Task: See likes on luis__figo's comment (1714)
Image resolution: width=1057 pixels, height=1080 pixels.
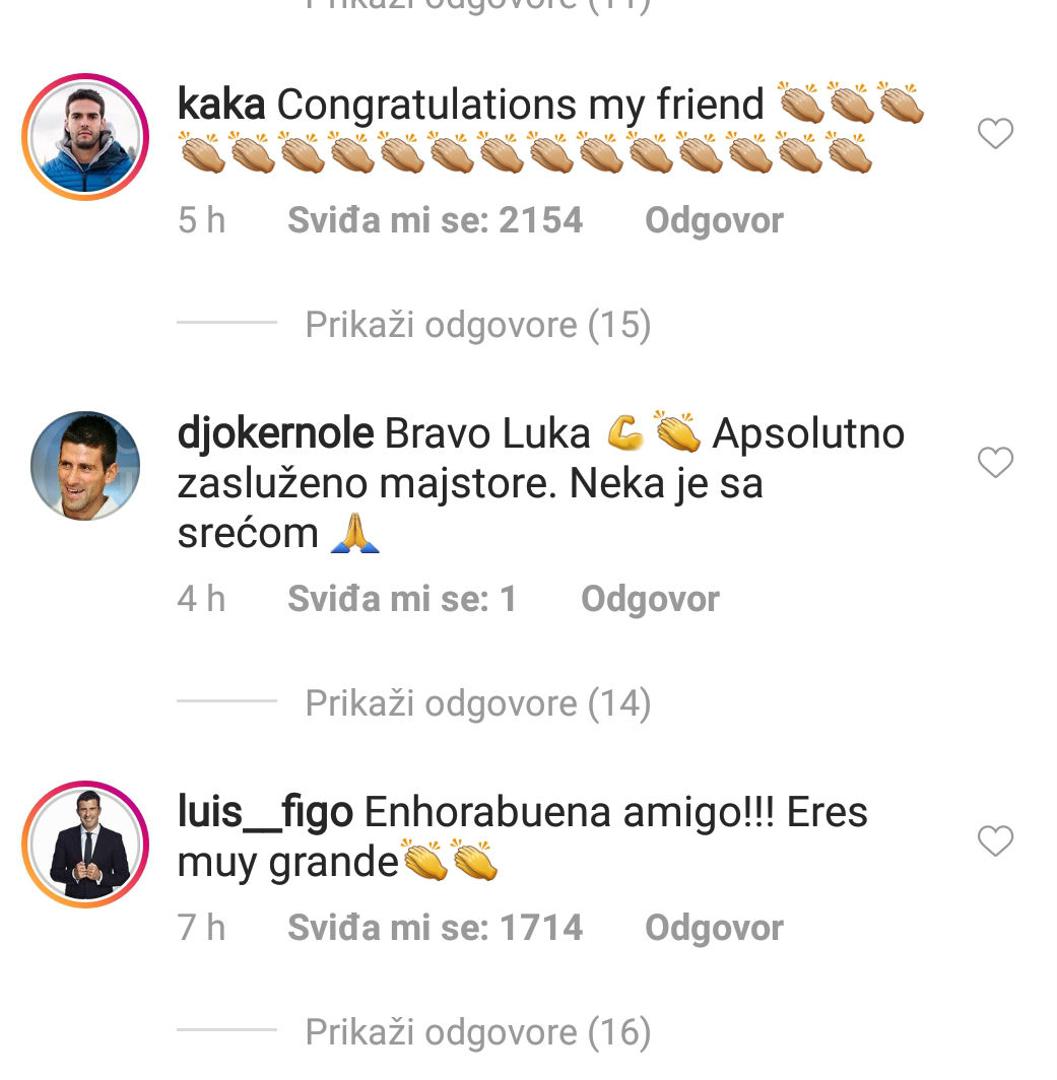Action: pyautogui.click(x=434, y=928)
